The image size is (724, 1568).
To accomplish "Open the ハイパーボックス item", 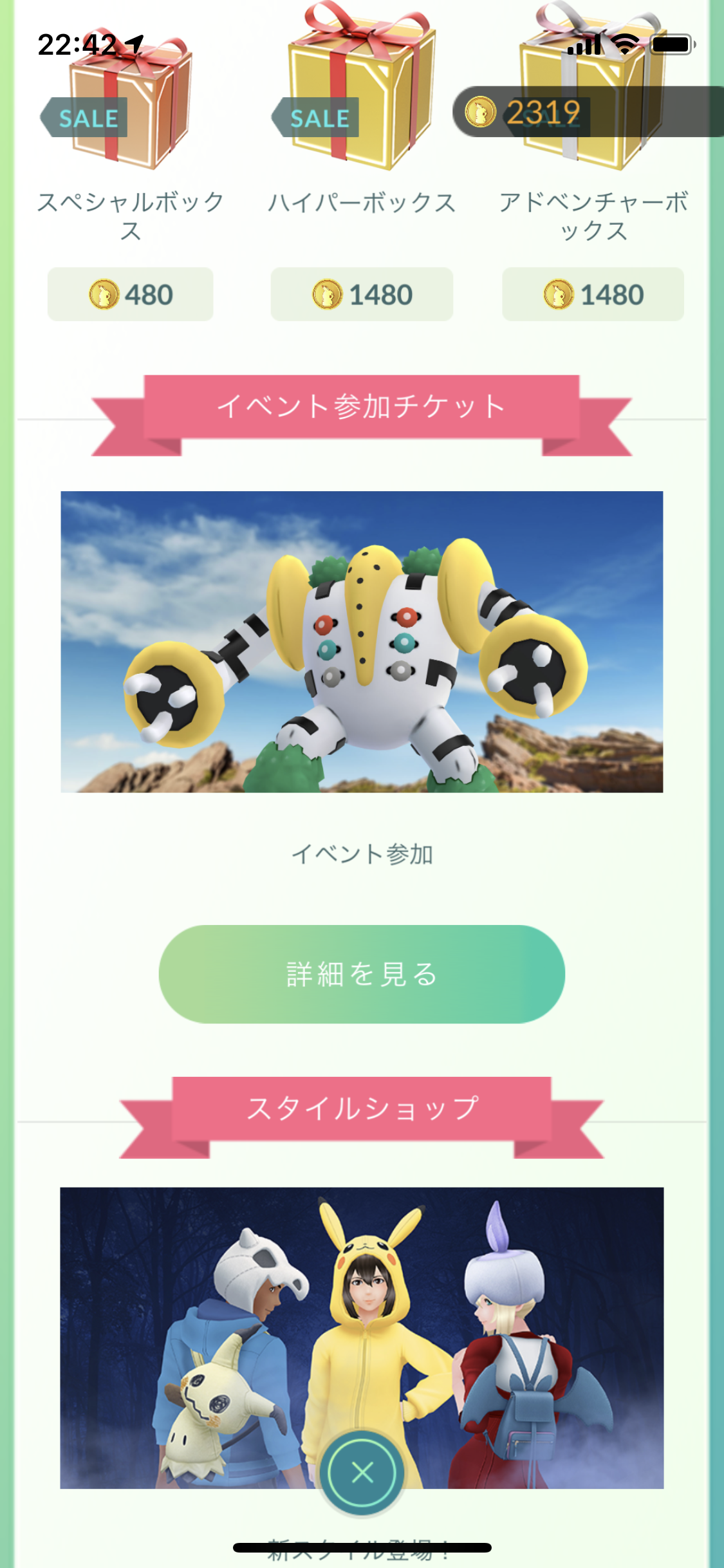I will pos(361,90).
